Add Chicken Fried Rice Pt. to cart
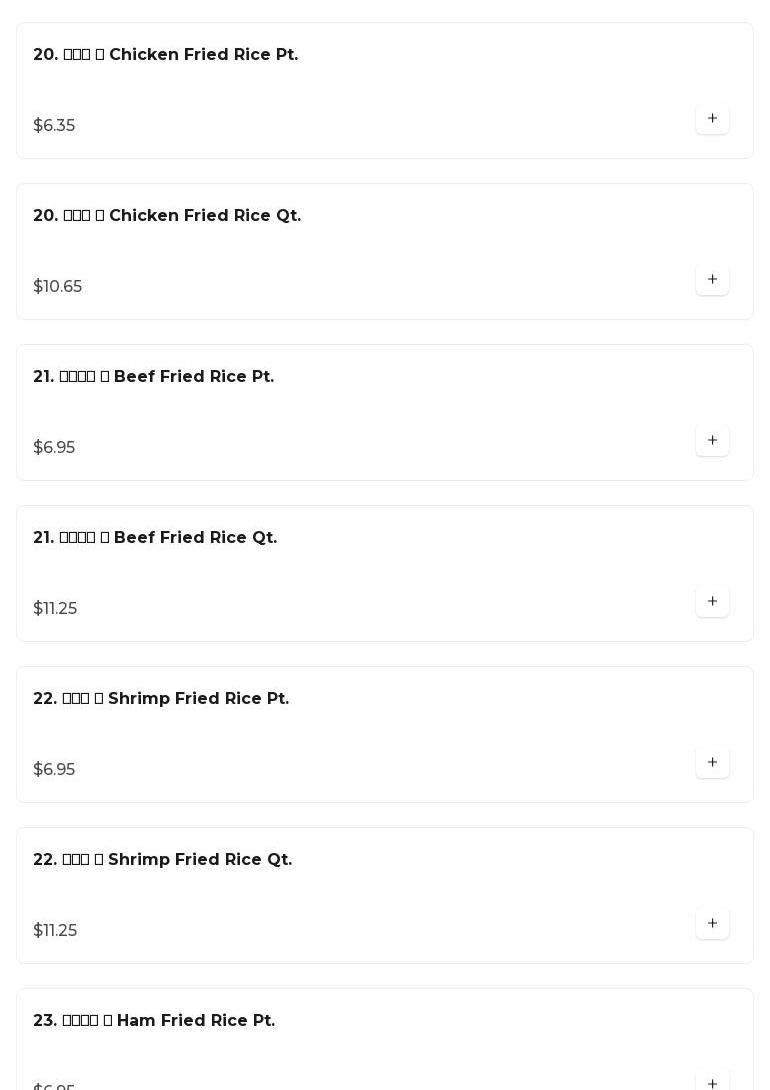This screenshot has height=1090, width=770. [712, 119]
